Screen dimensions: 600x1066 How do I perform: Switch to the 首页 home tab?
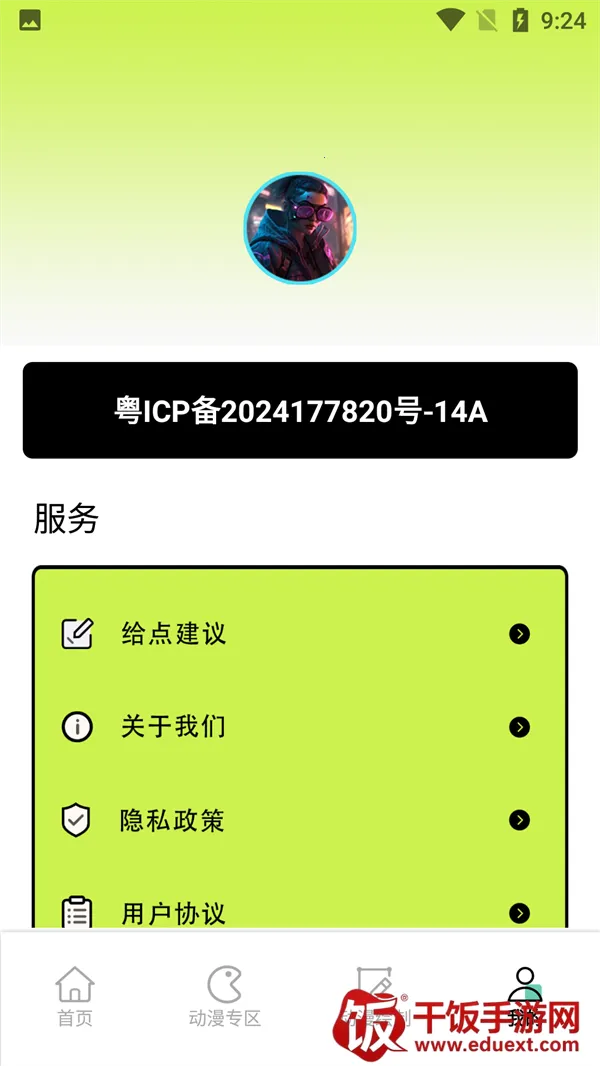(75, 996)
